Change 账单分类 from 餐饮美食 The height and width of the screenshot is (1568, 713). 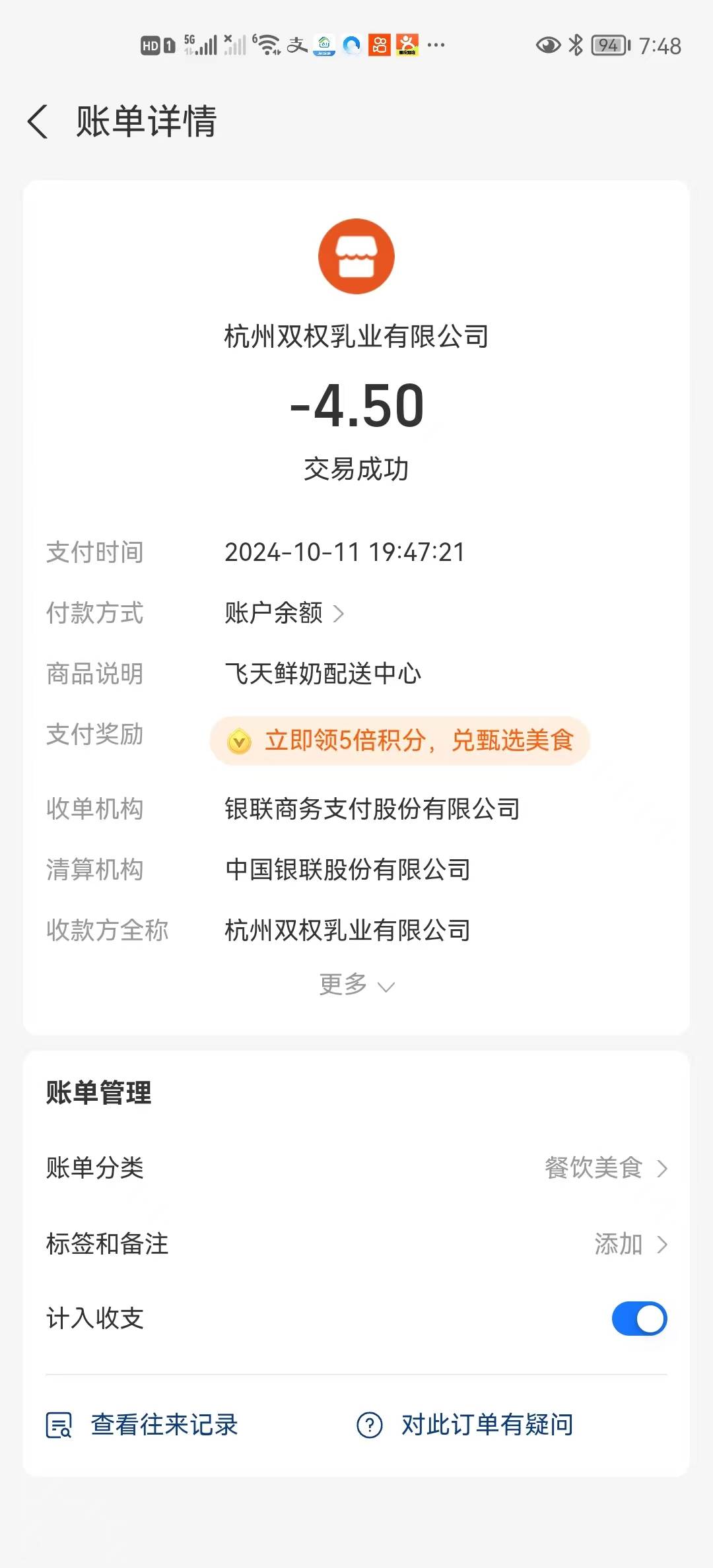click(605, 1168)
